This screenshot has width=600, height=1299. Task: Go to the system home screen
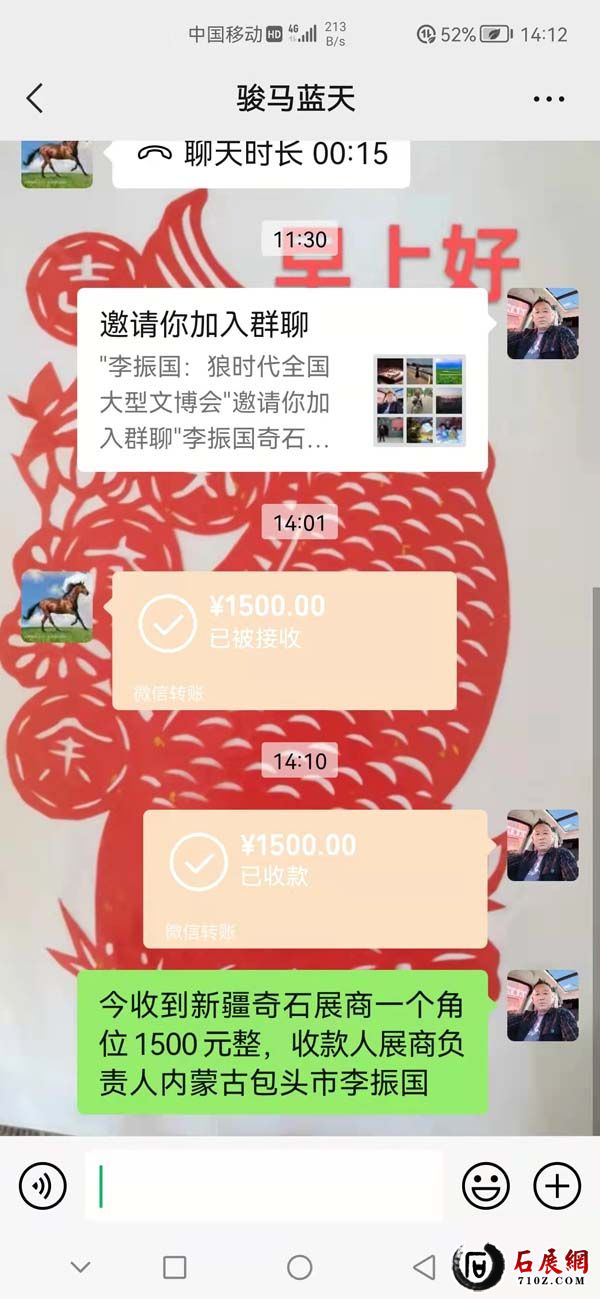point(299,1267)
